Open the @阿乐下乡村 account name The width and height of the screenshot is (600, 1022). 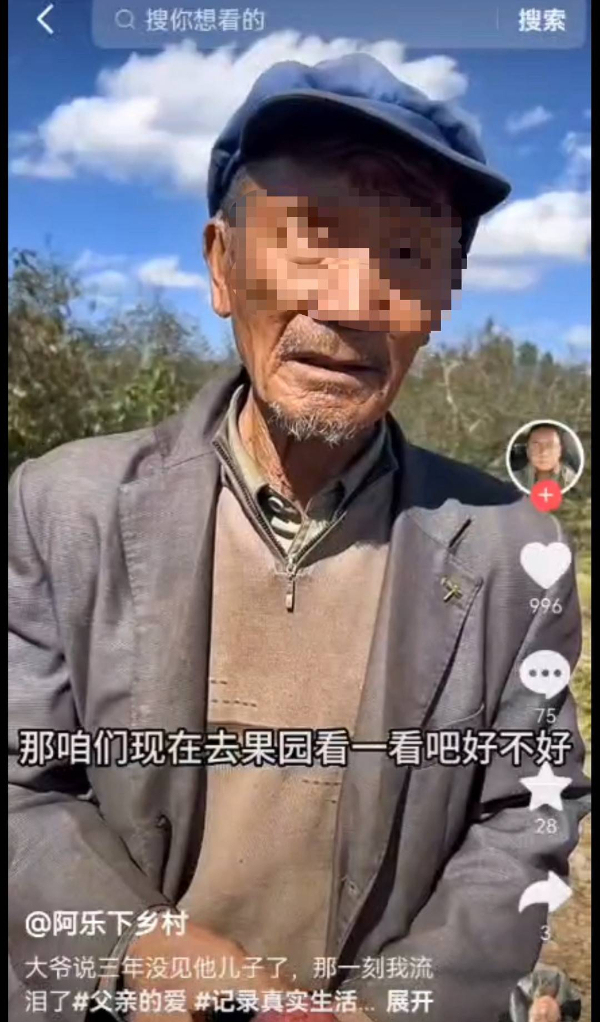(x=106, y=923)
